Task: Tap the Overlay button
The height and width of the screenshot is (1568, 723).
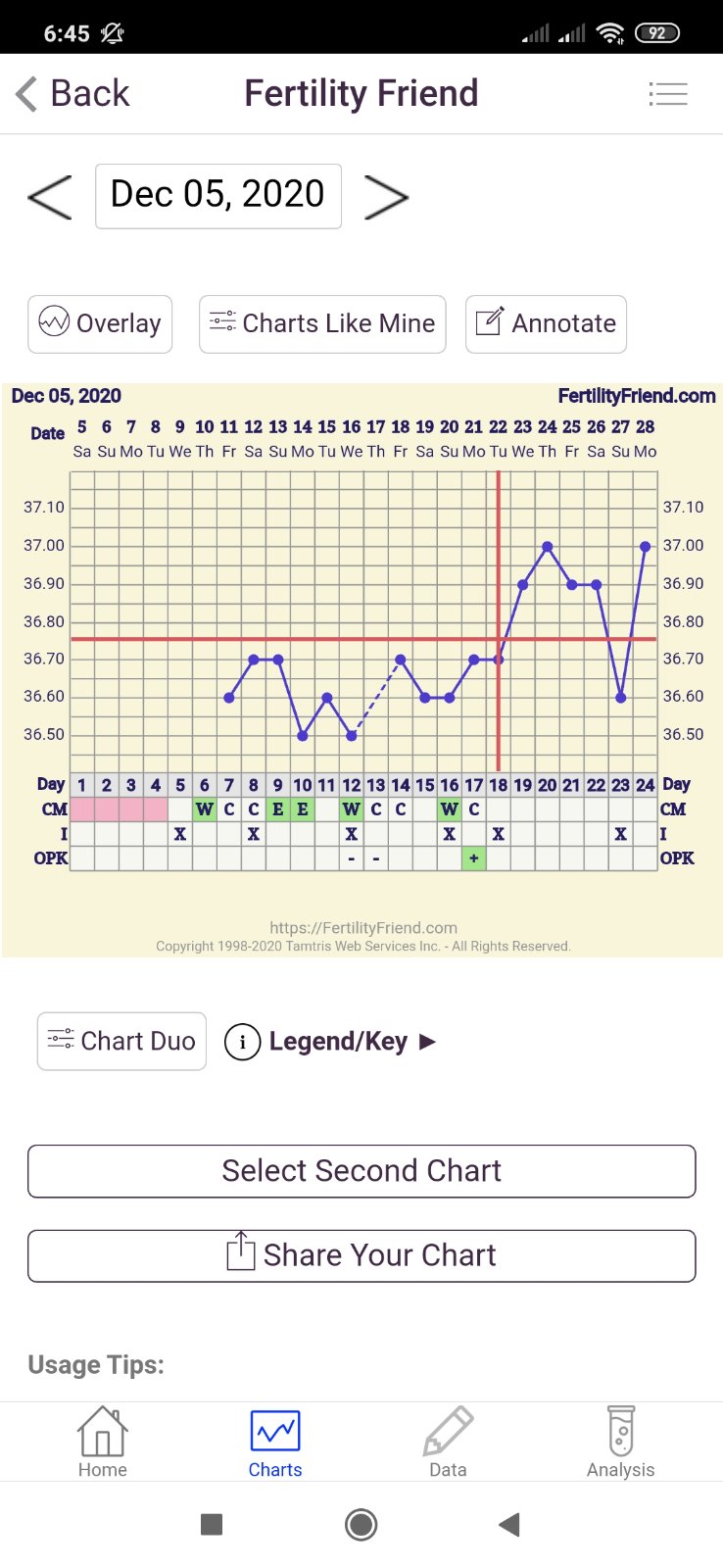Action: click(x=100, y=323)
